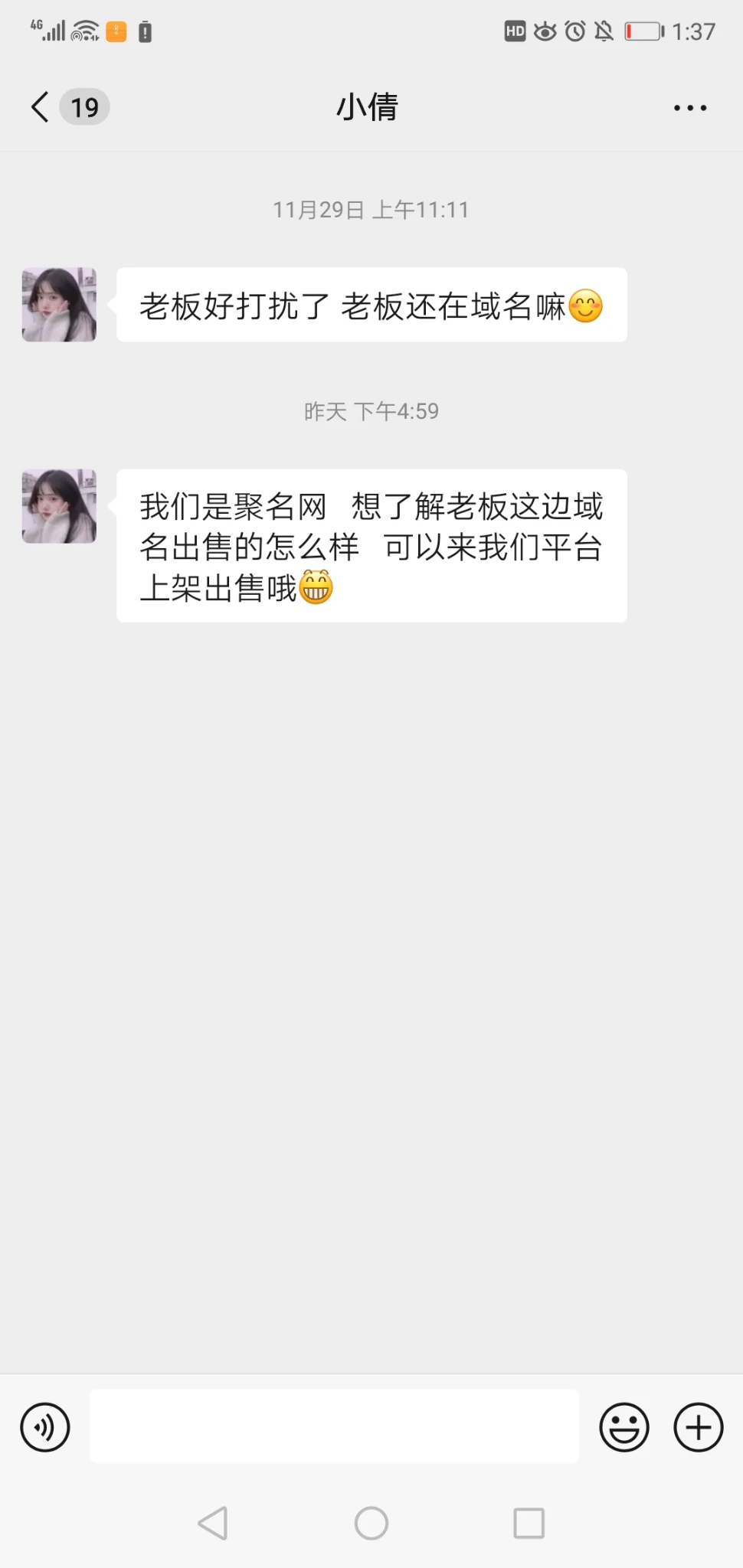Open the chat info overflow menu
This screenshot has width=743, height=1568.
tap(689, 108)
